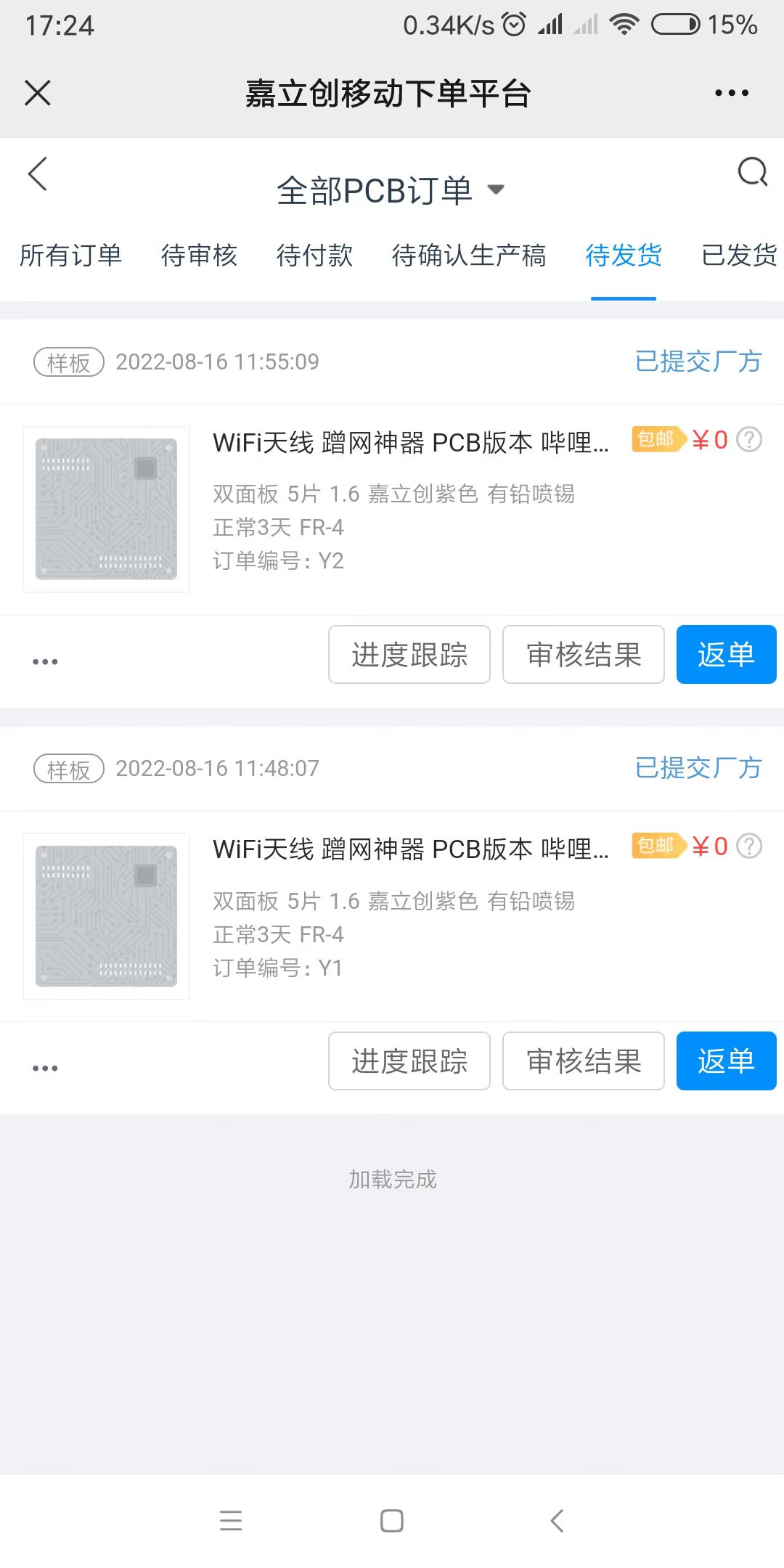Tap the price help icon for order Y2
The height and width of the screenshot is (1568, 784).
pos(749,440)
